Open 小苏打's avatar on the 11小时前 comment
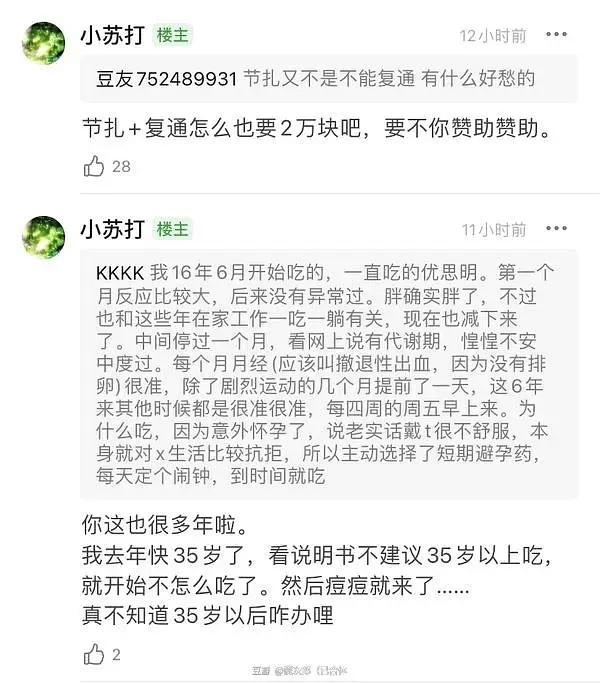The height and width of the screenshot is (683, 600). click(43, 236)
